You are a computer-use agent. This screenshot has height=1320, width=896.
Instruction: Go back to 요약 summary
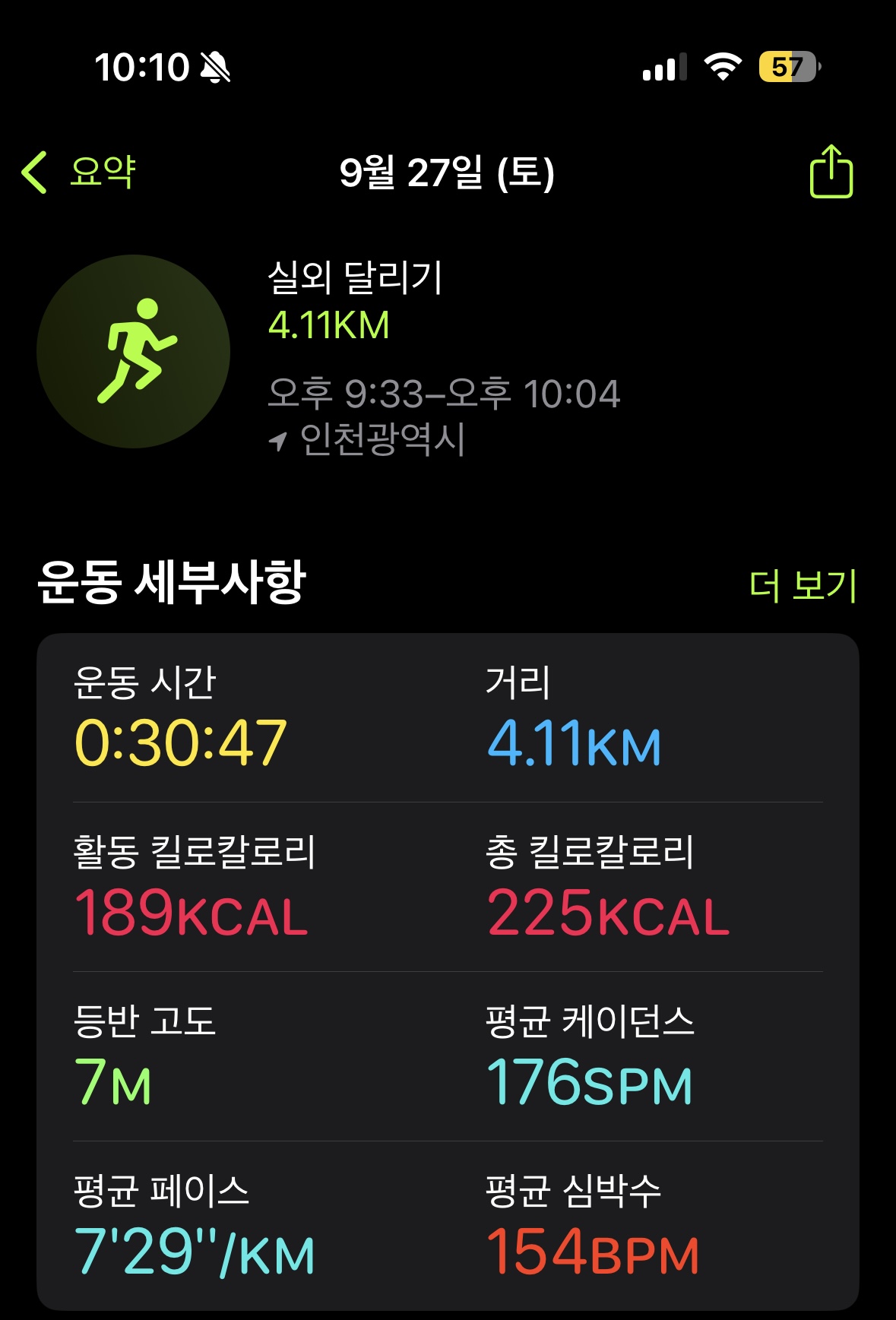point(78,172)
